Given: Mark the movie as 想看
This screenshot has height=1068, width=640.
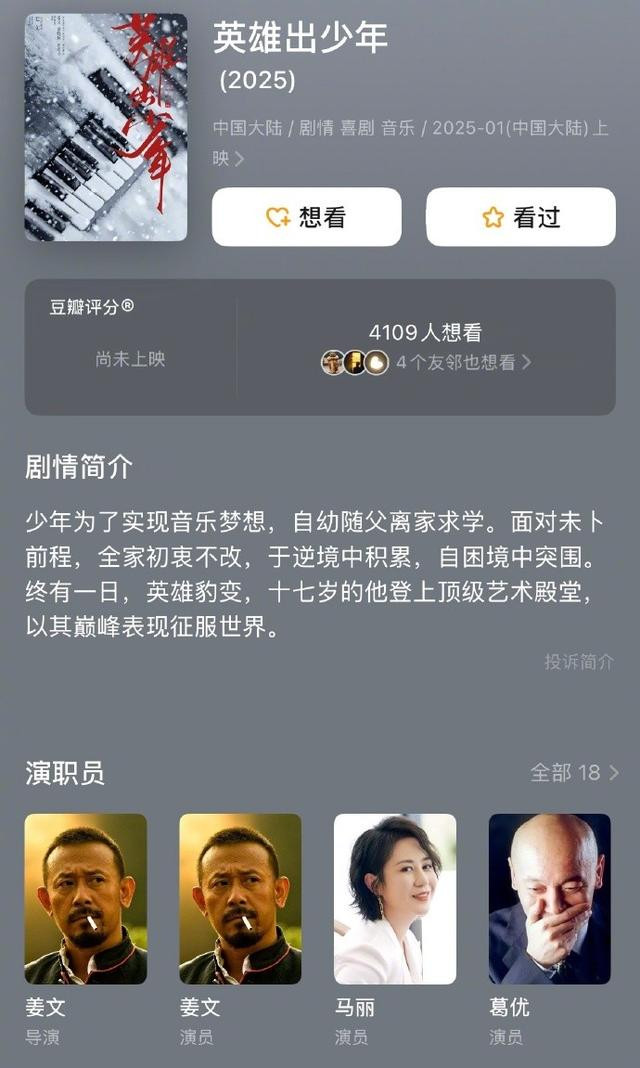Looking at the screenshot, I should pyautogui.click(x=306, y=217).
